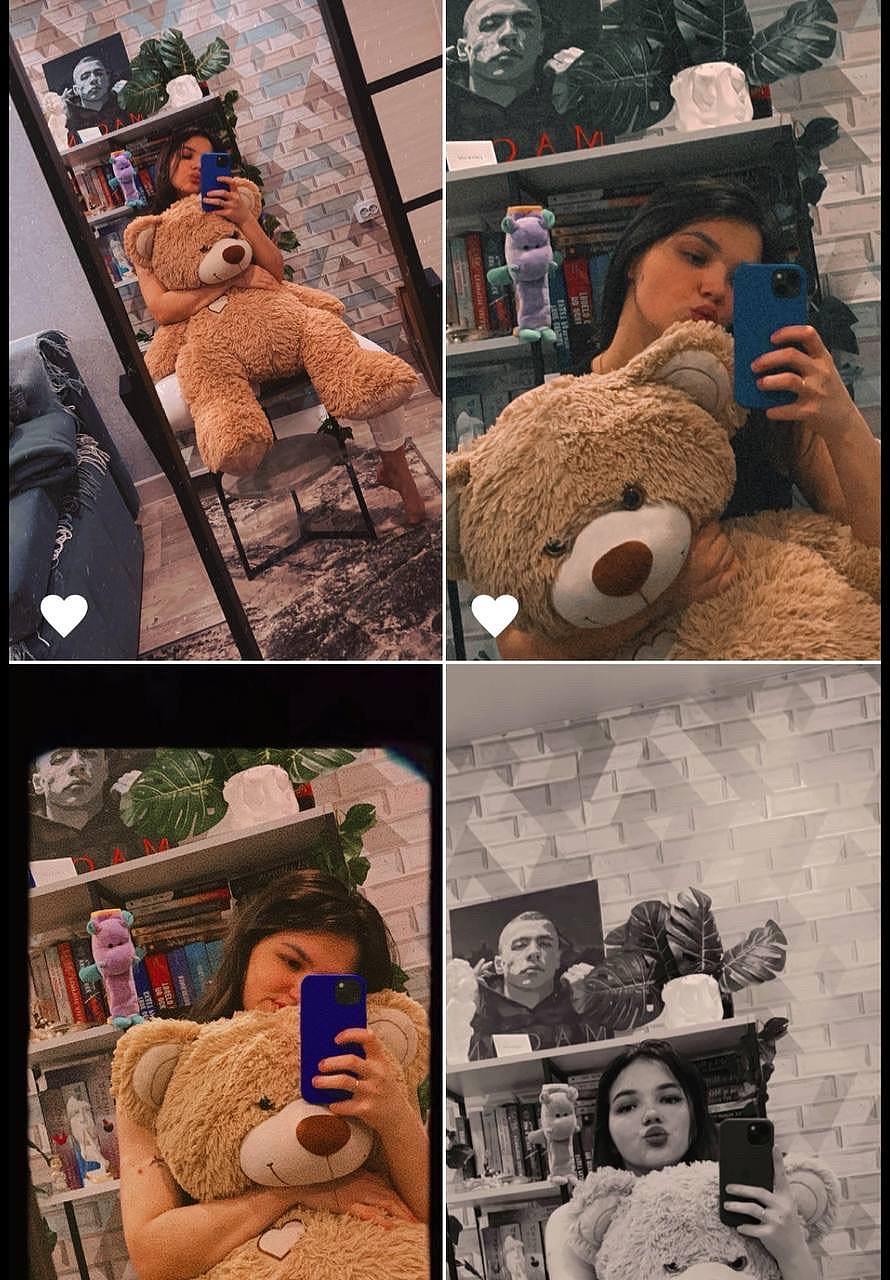Open the black-and-white selfie photo
890x1280 pixels.
[x=663, y=970]
